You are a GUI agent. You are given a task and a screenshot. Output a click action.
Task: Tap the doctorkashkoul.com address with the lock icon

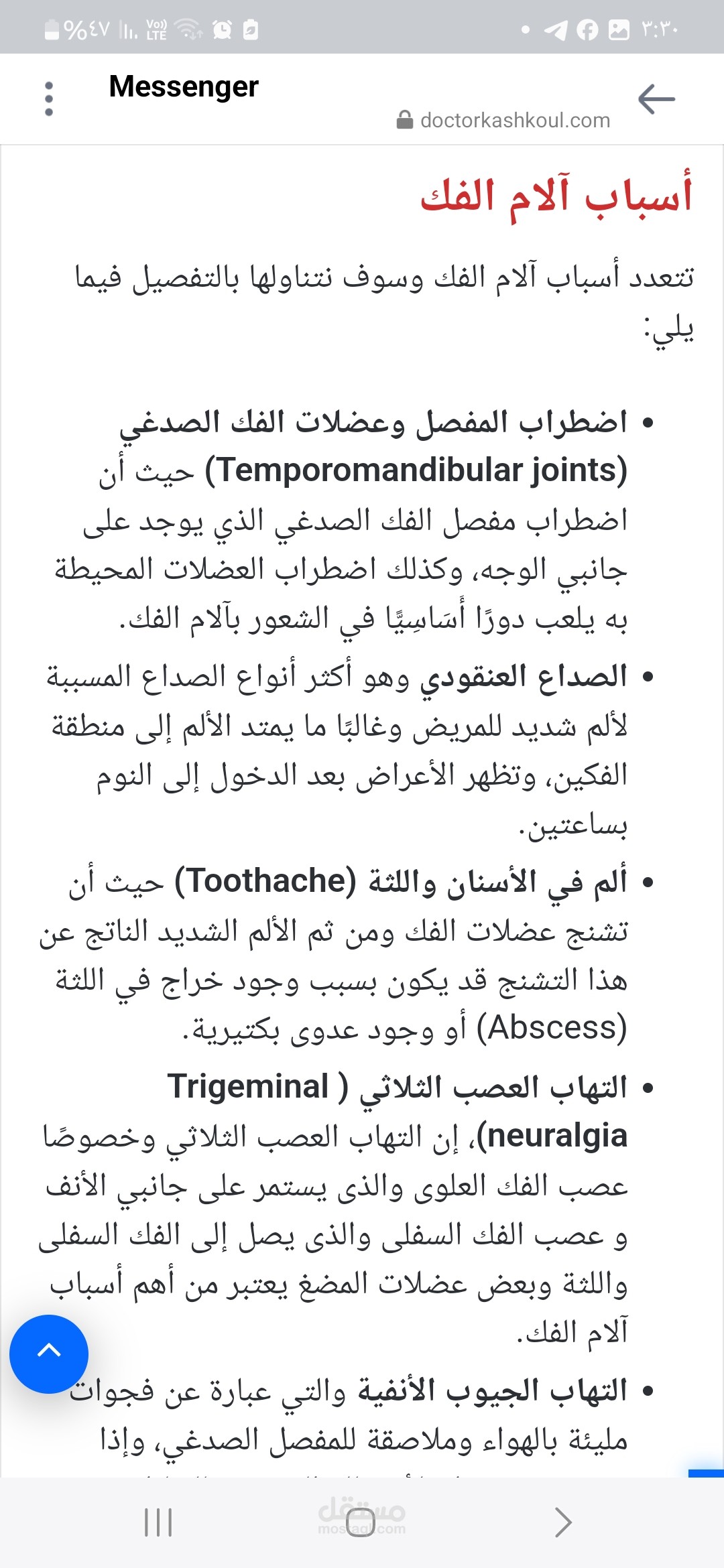(503, 120)
